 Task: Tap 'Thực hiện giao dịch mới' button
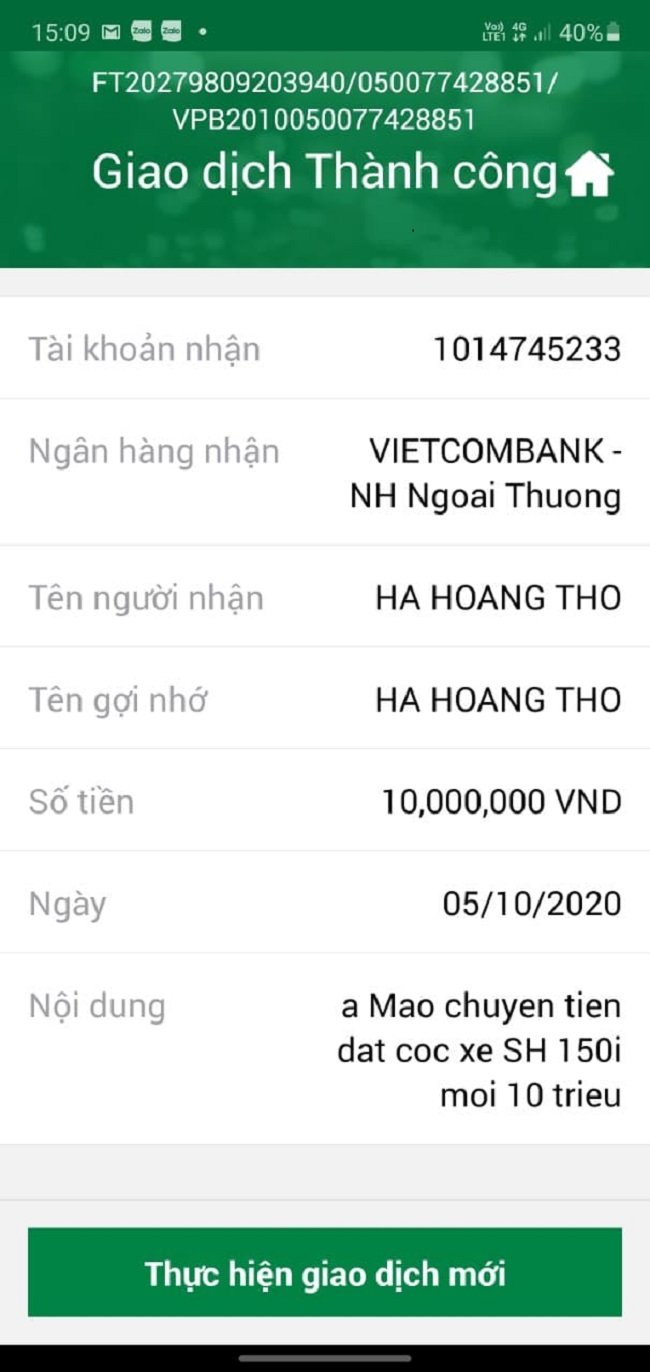click(325, 1273)
